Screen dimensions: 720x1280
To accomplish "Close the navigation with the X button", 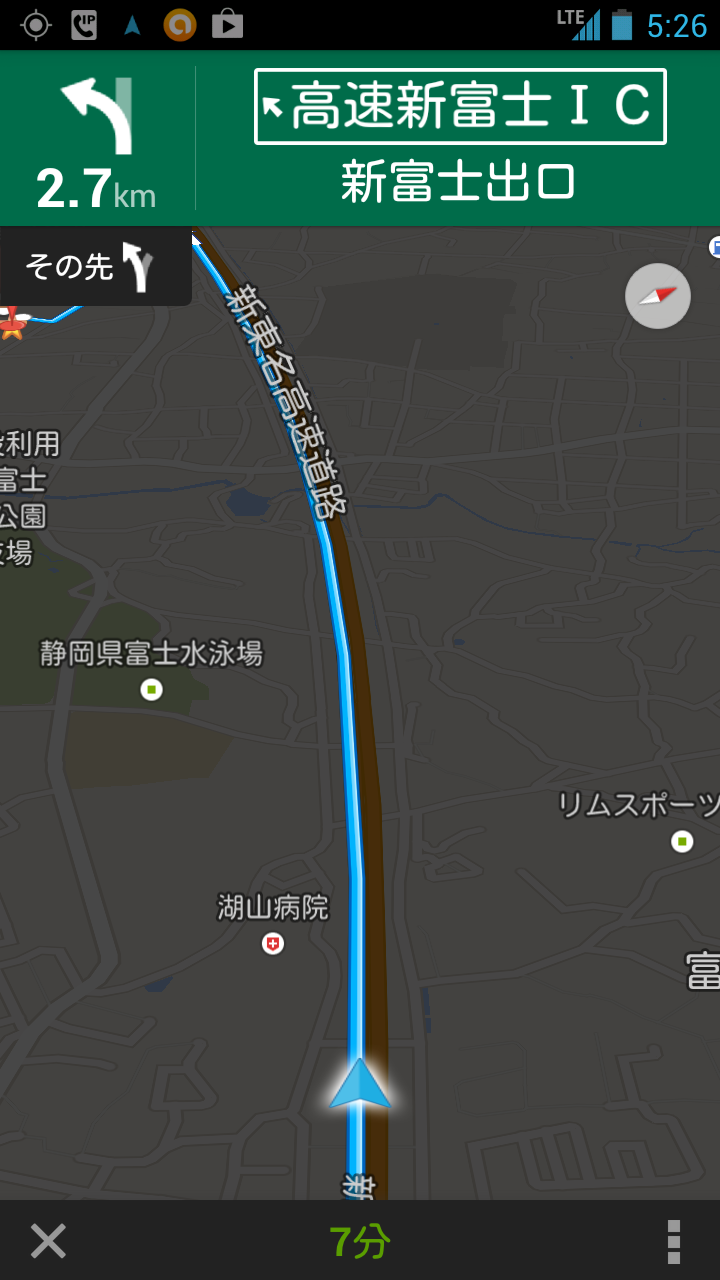I will tap(48, 1241).
